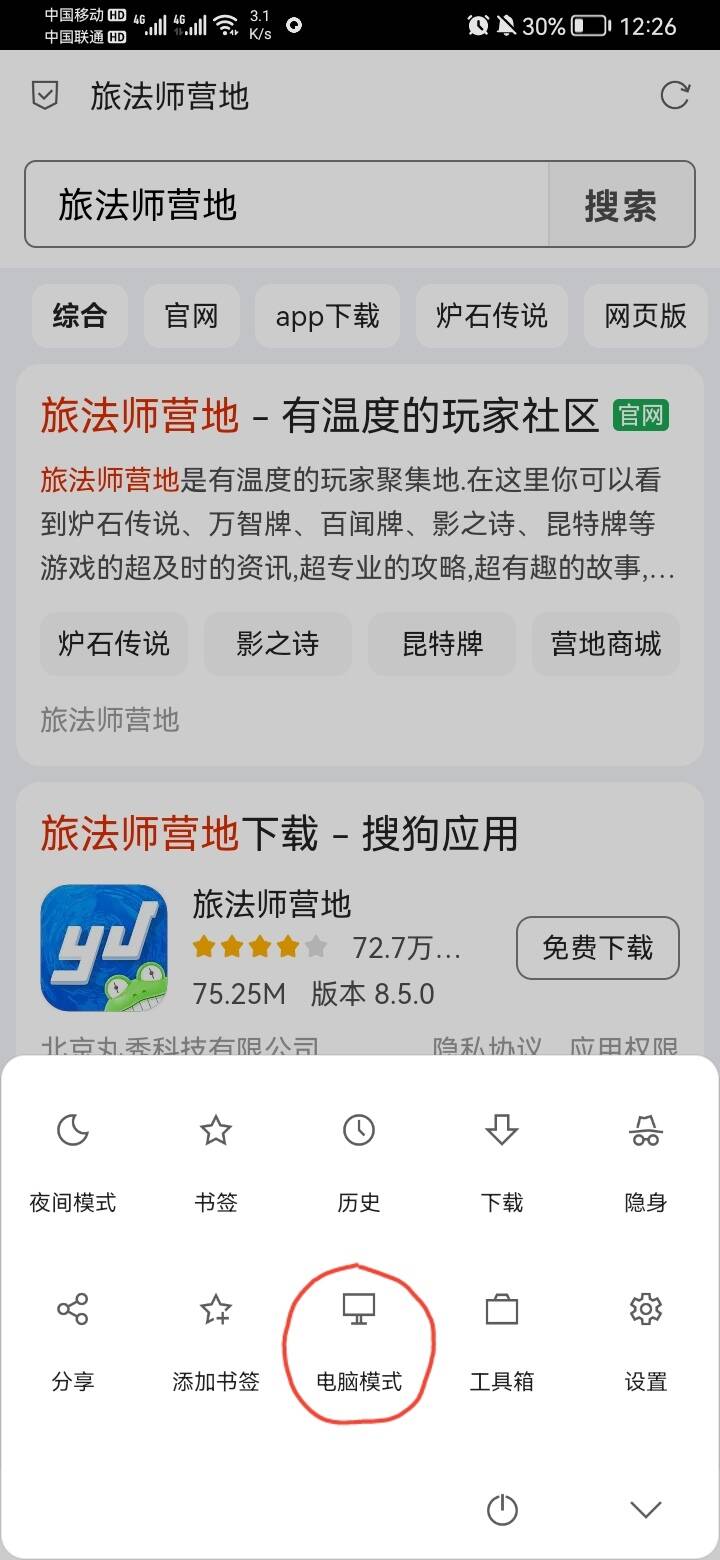This screenshot has height=1560, width=720.
Task: Share this page (分享)
Action: click(73, 1338)
